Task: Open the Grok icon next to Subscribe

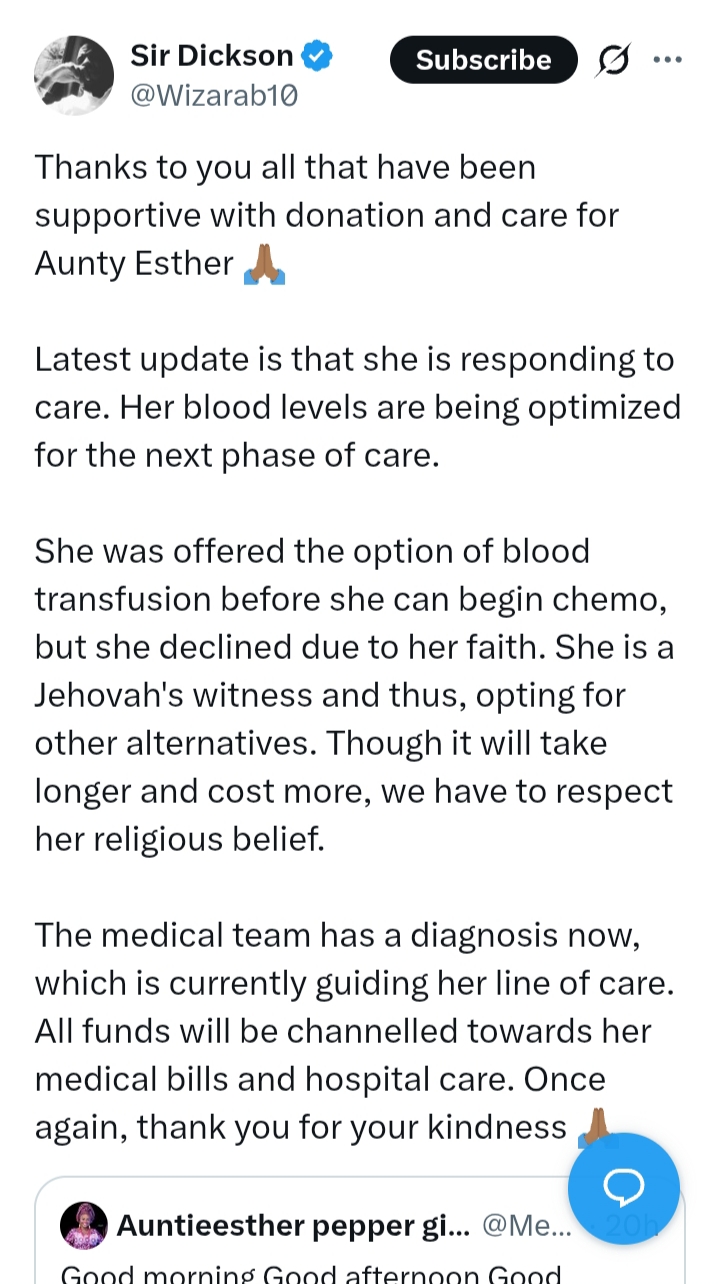Action: 612,61
